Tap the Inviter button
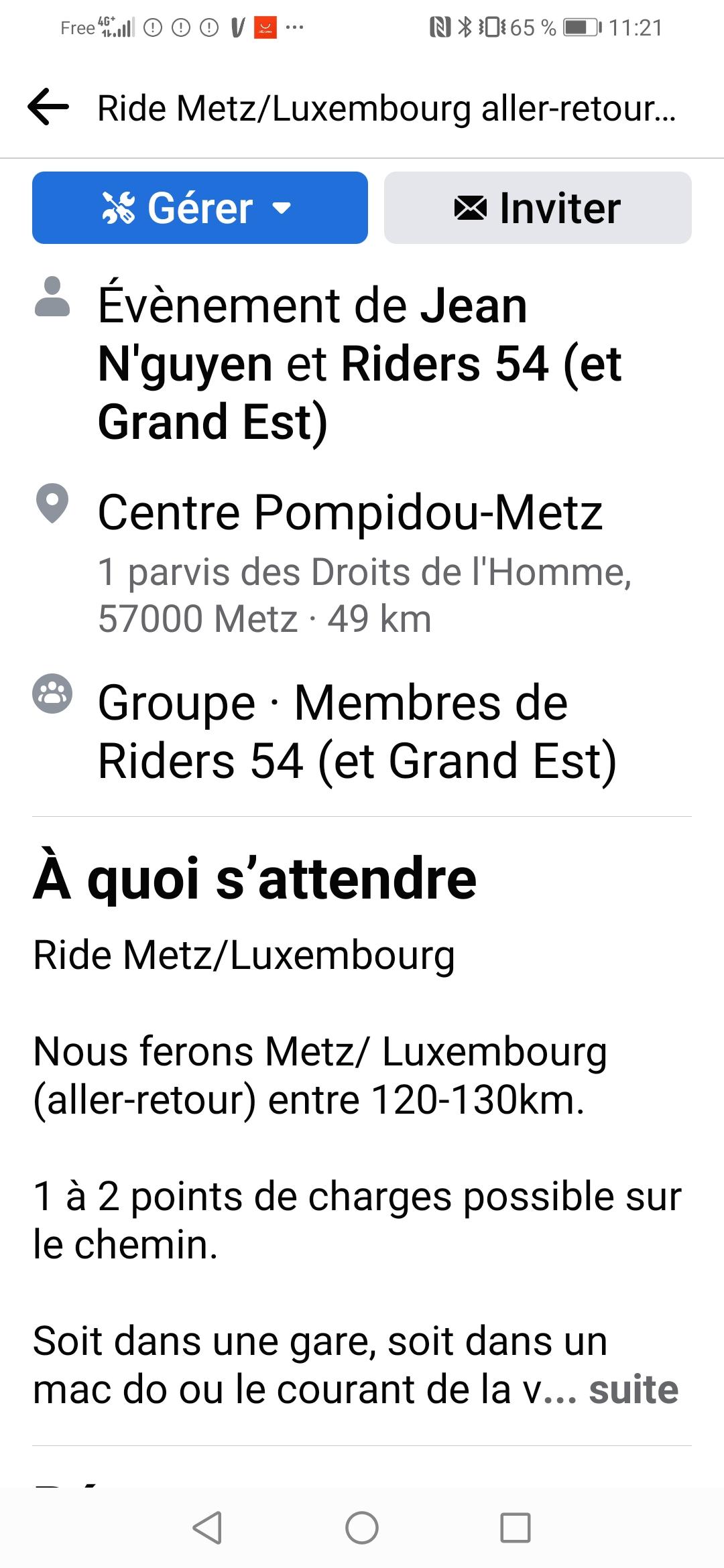724x1568 pixels. [x=538, y=208]
